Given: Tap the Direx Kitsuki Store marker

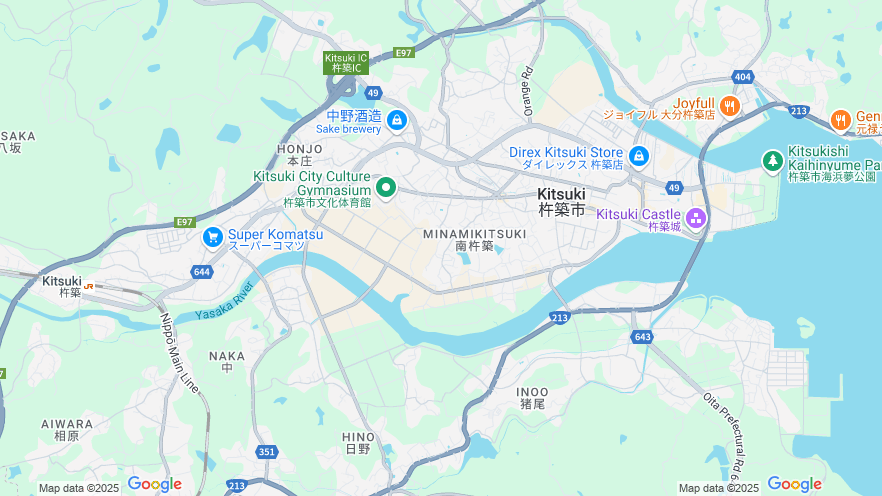Looking at the screenshot, I should point(638,156).
